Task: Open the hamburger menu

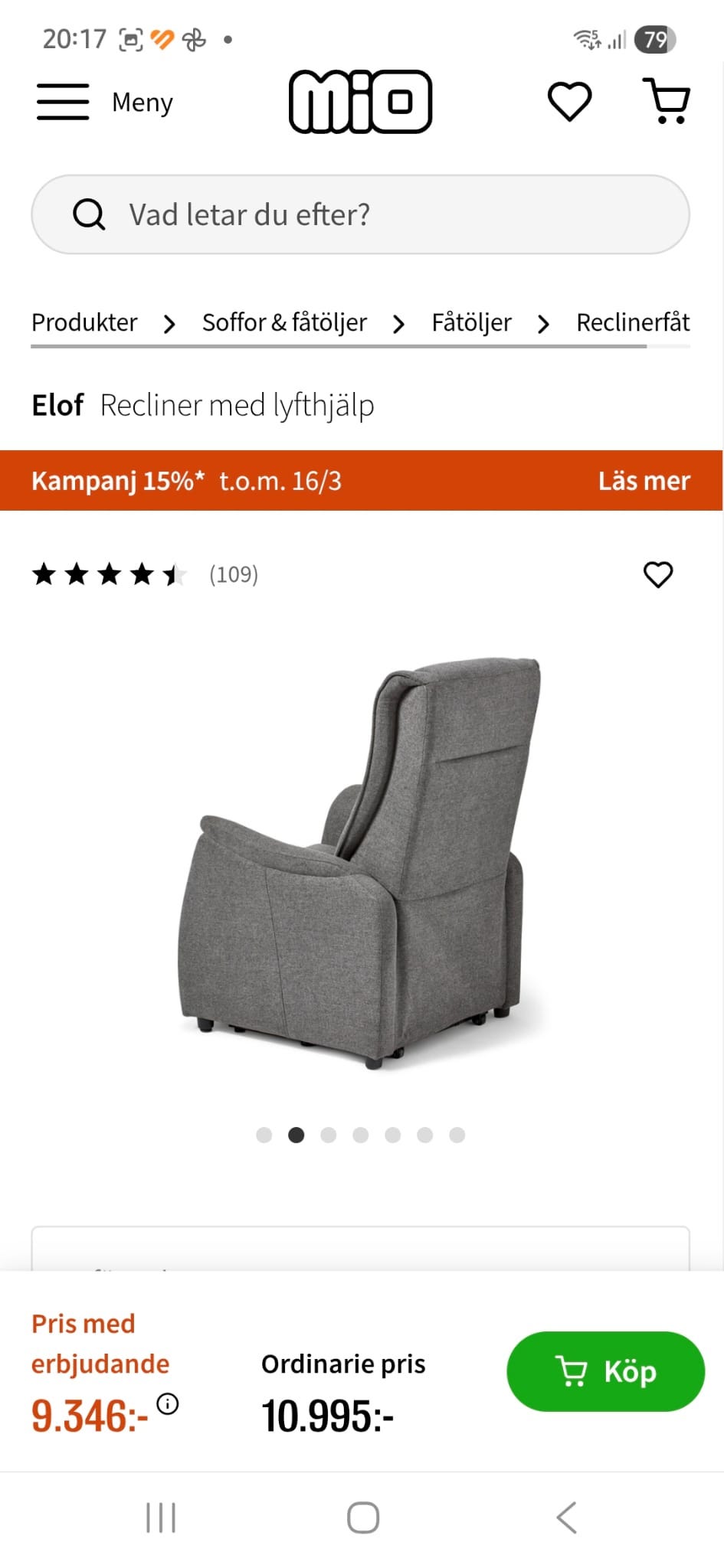Action: pos(62,102)
